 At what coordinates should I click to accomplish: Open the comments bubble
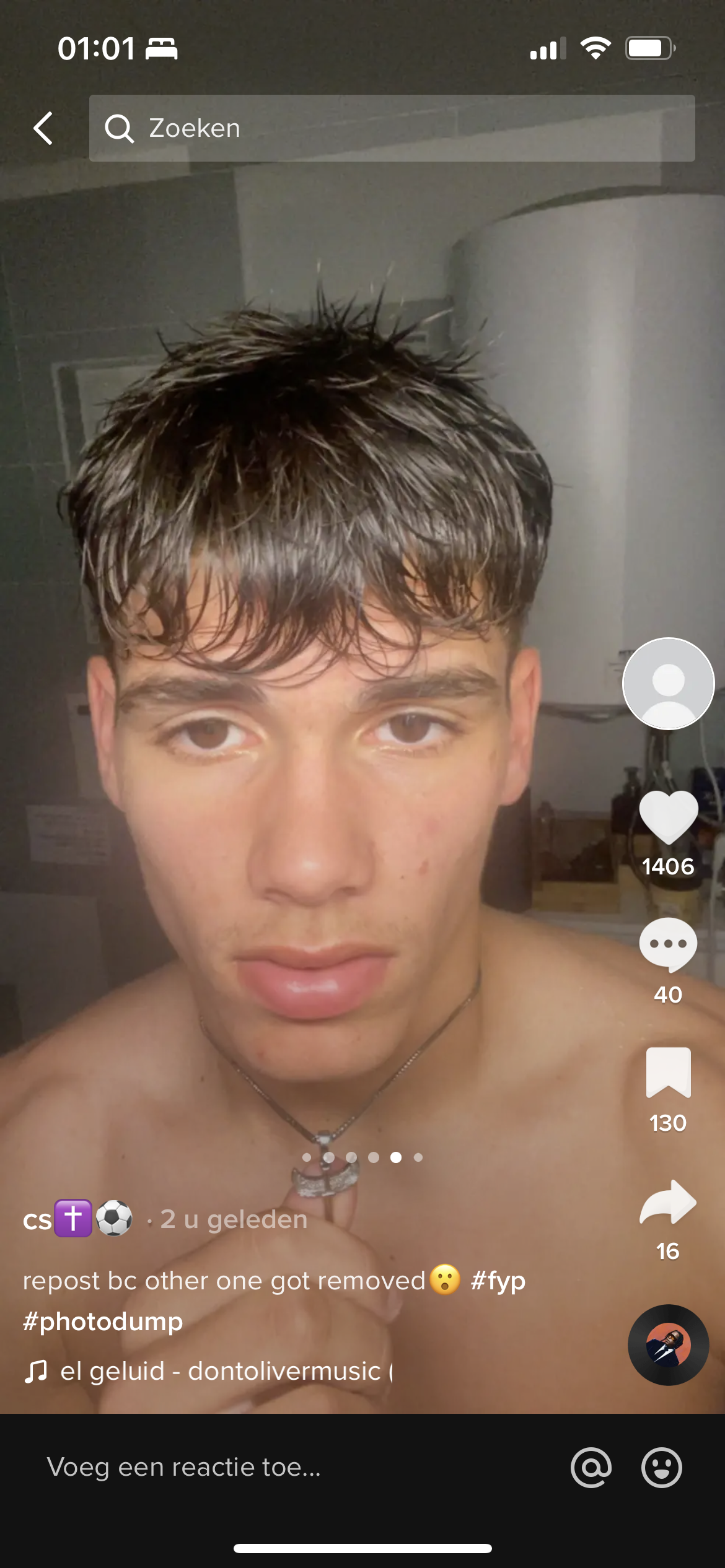(668, 945)
